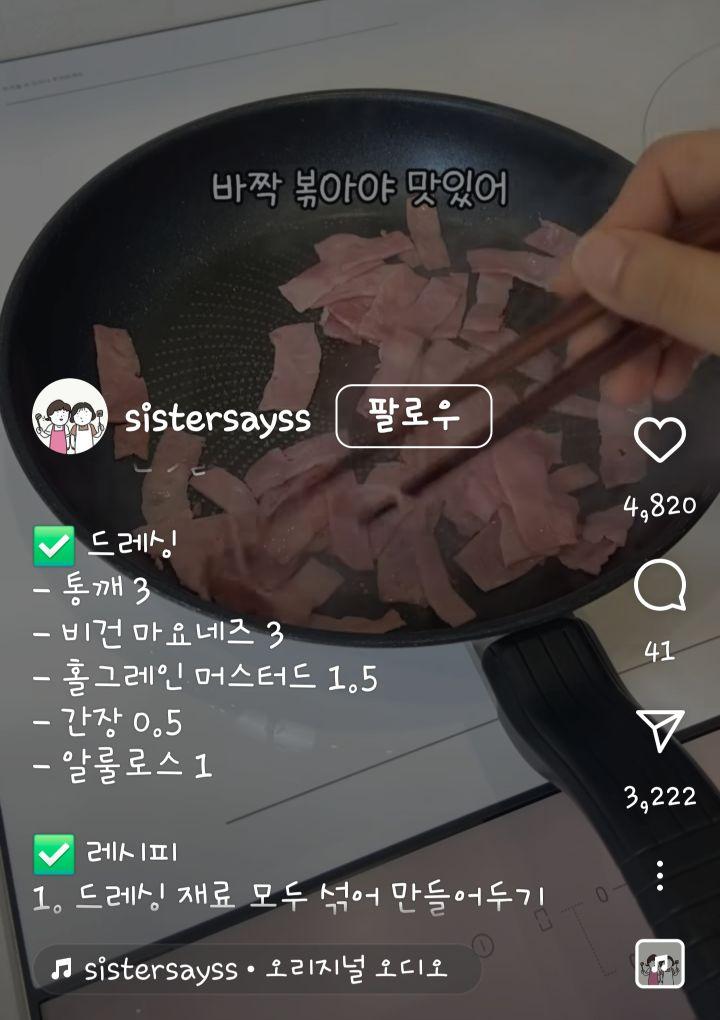Viewport: 720px width, 1020px height.
Task: Tap the 팔로우 button to follow sistersayss
Action: (x=414, y=416)
